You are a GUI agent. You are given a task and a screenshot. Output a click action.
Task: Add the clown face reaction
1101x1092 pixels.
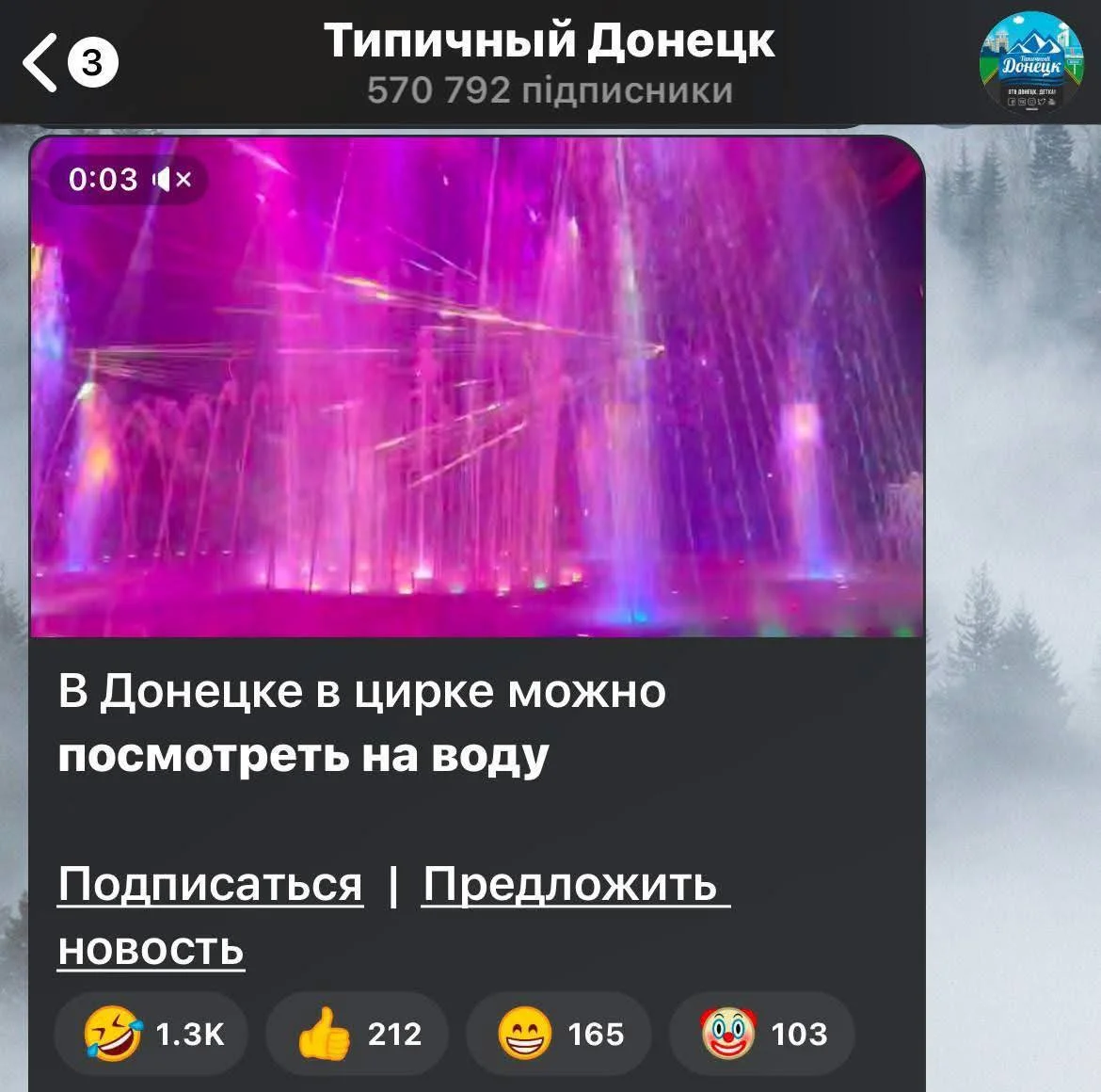point(762,1034)
